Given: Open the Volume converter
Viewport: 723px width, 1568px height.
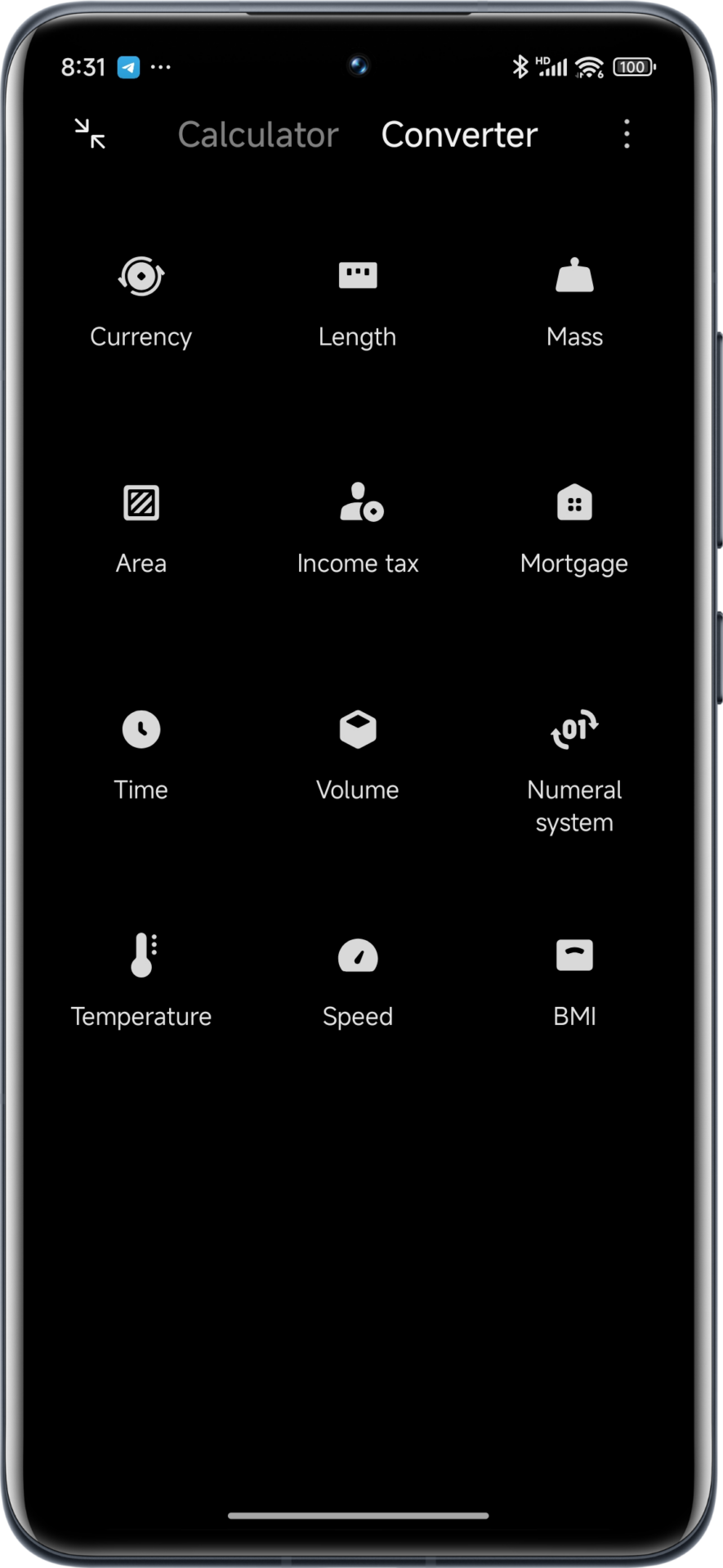Looking at the screenshot, I should [x=358, y=753].
